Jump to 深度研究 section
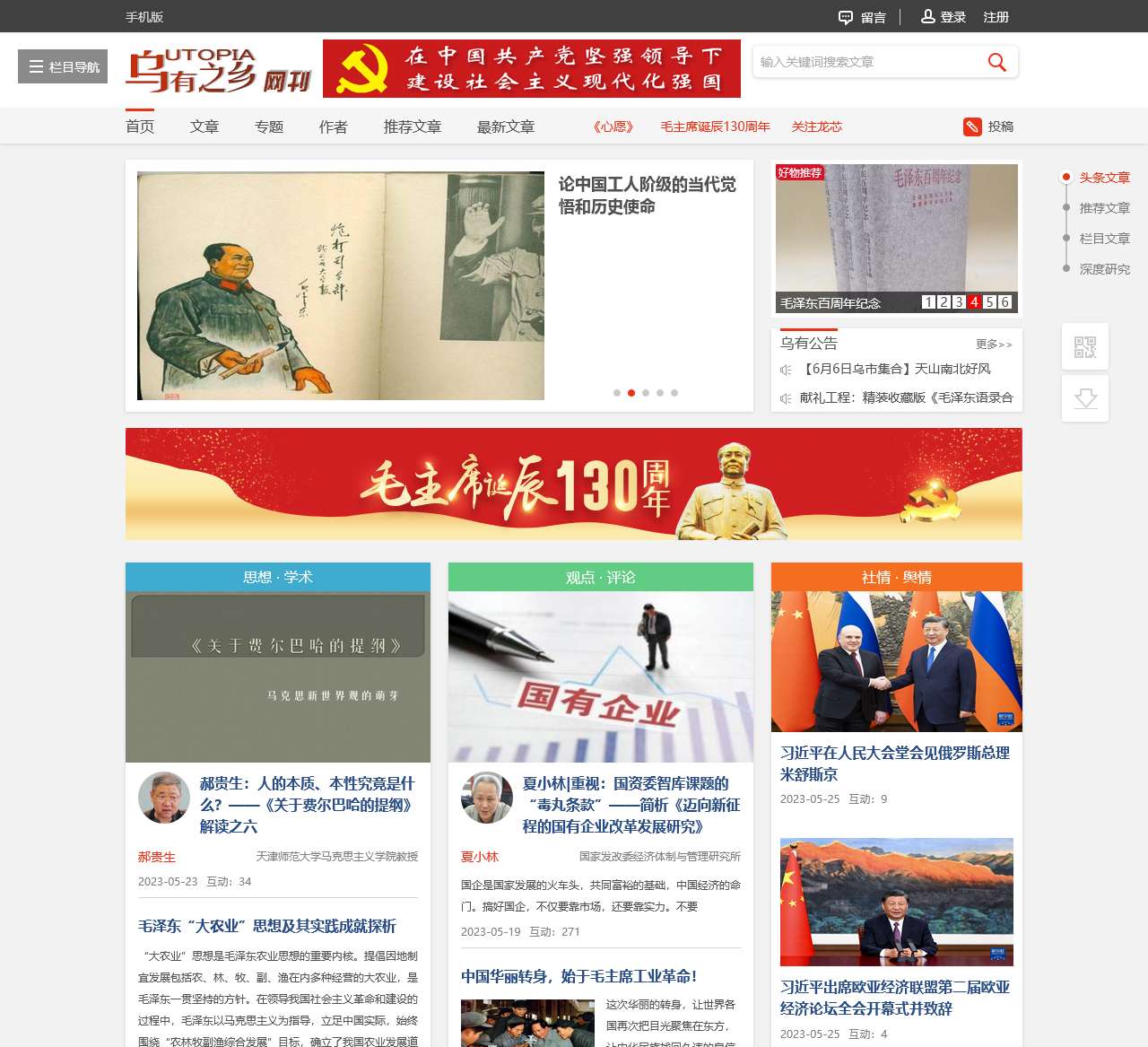 (1104, 269)
